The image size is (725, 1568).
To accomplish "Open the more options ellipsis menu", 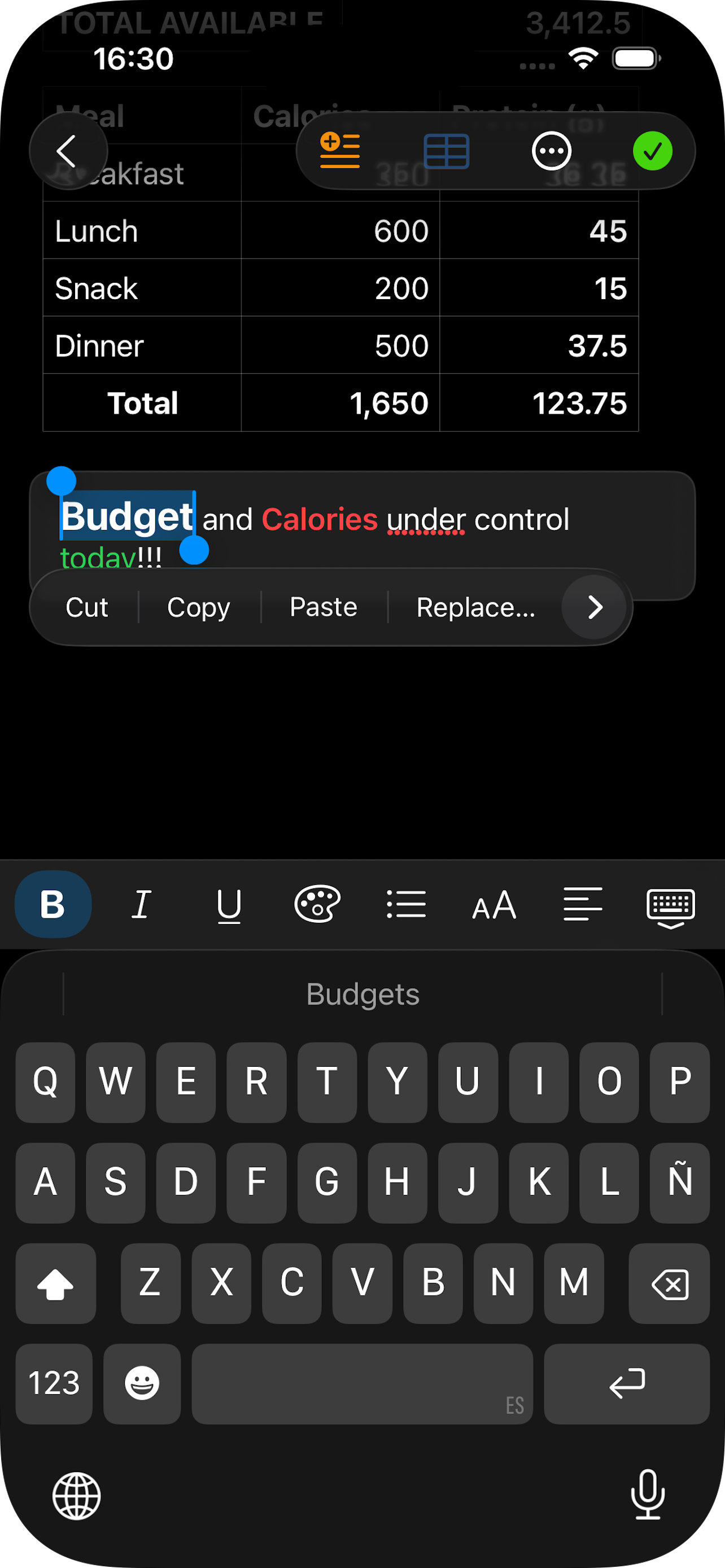I will click(x=551, y=151).
